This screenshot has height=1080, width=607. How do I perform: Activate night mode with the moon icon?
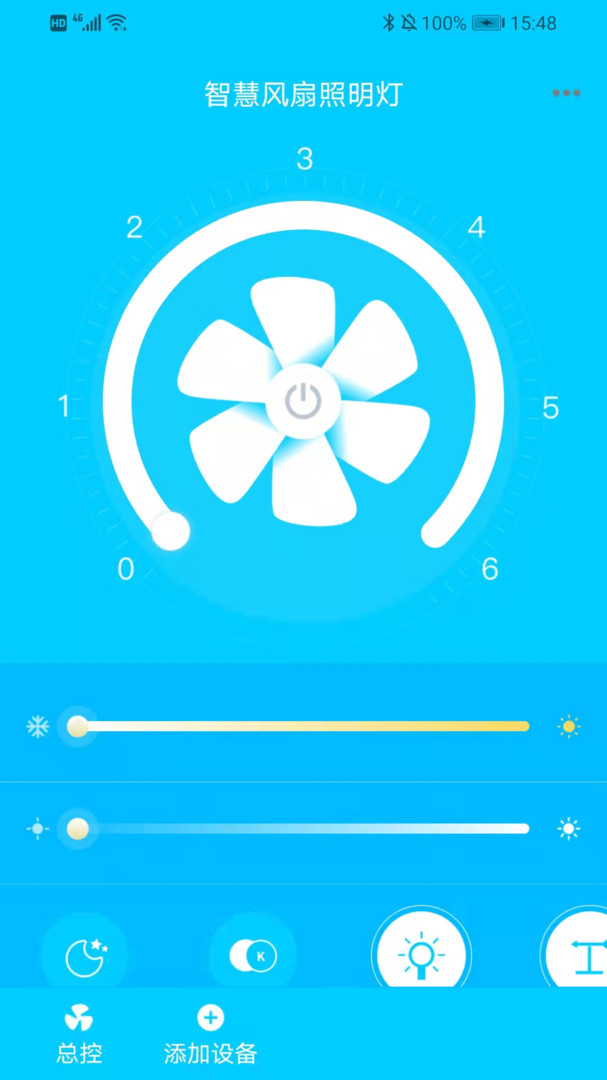[x=84, y=956]
